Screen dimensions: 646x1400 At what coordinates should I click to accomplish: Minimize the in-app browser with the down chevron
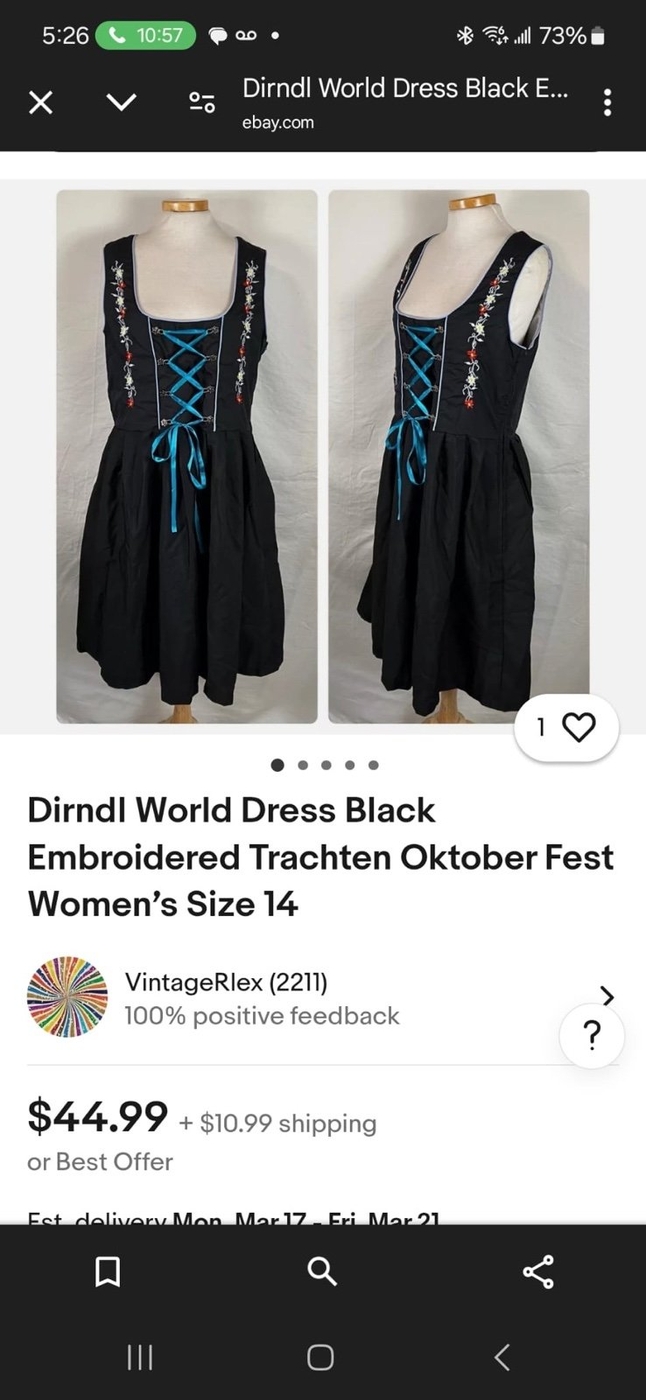coord(121,102)
